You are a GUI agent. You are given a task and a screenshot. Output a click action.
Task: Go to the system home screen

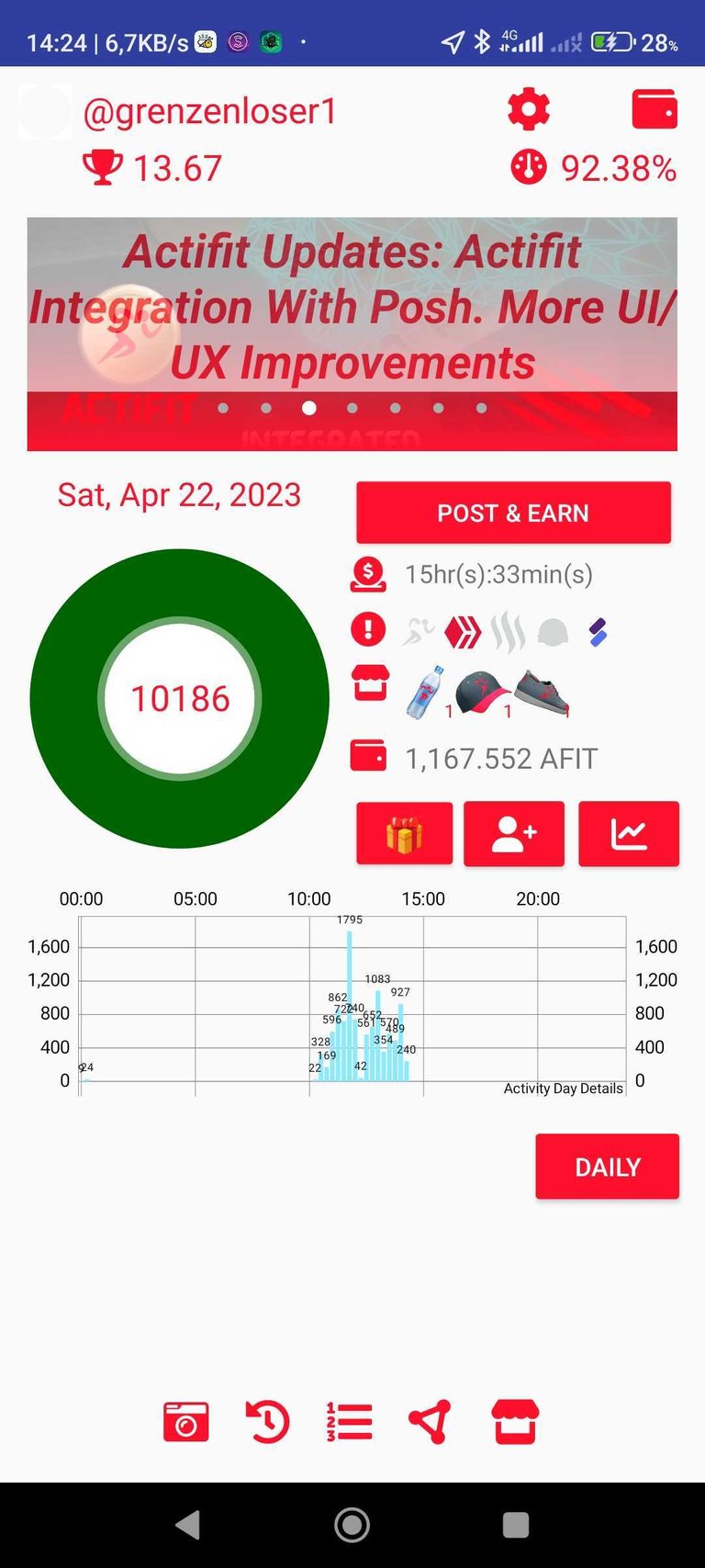click(352, 1525)
